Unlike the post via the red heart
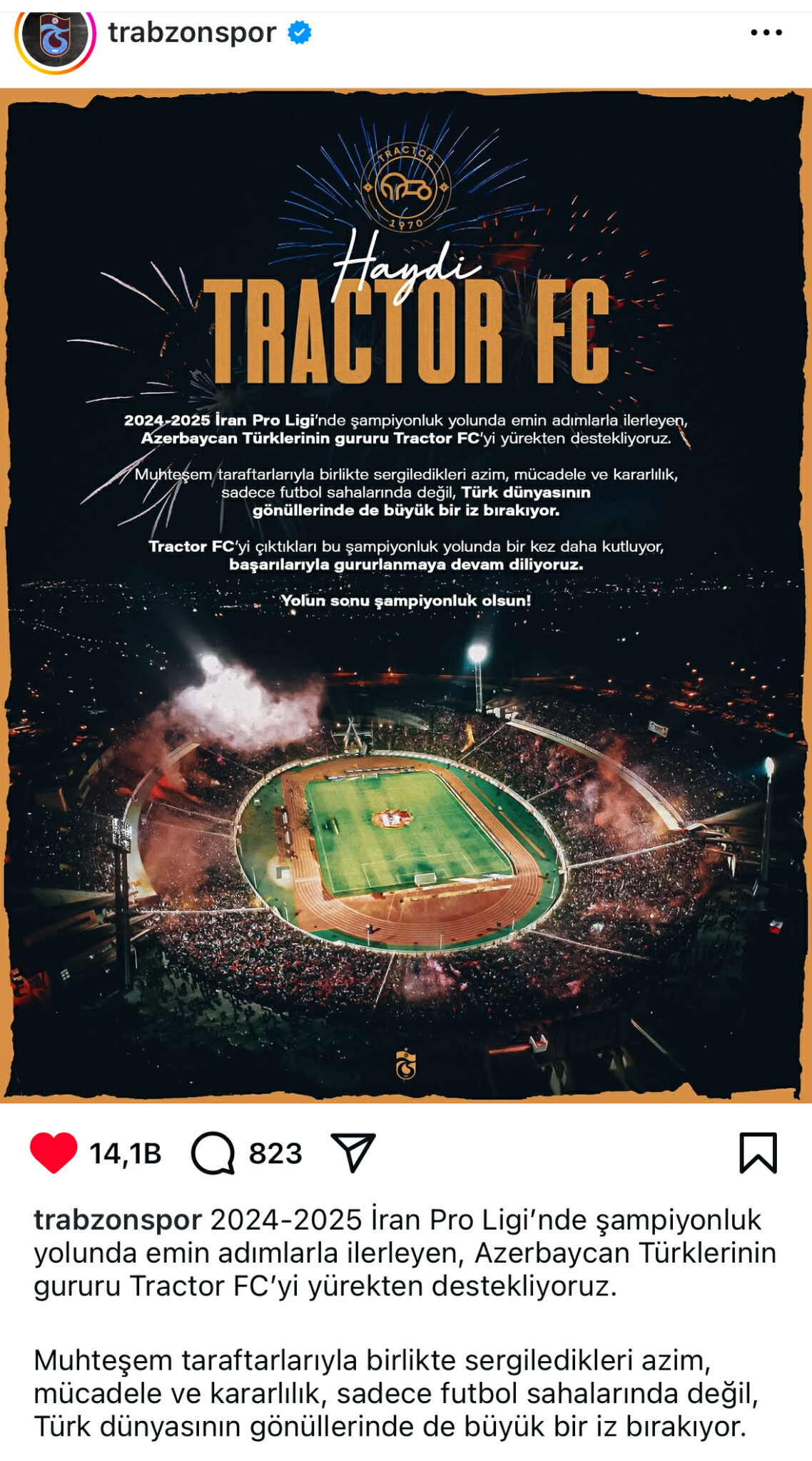The image size is (812, 1461). [54, 1153]
